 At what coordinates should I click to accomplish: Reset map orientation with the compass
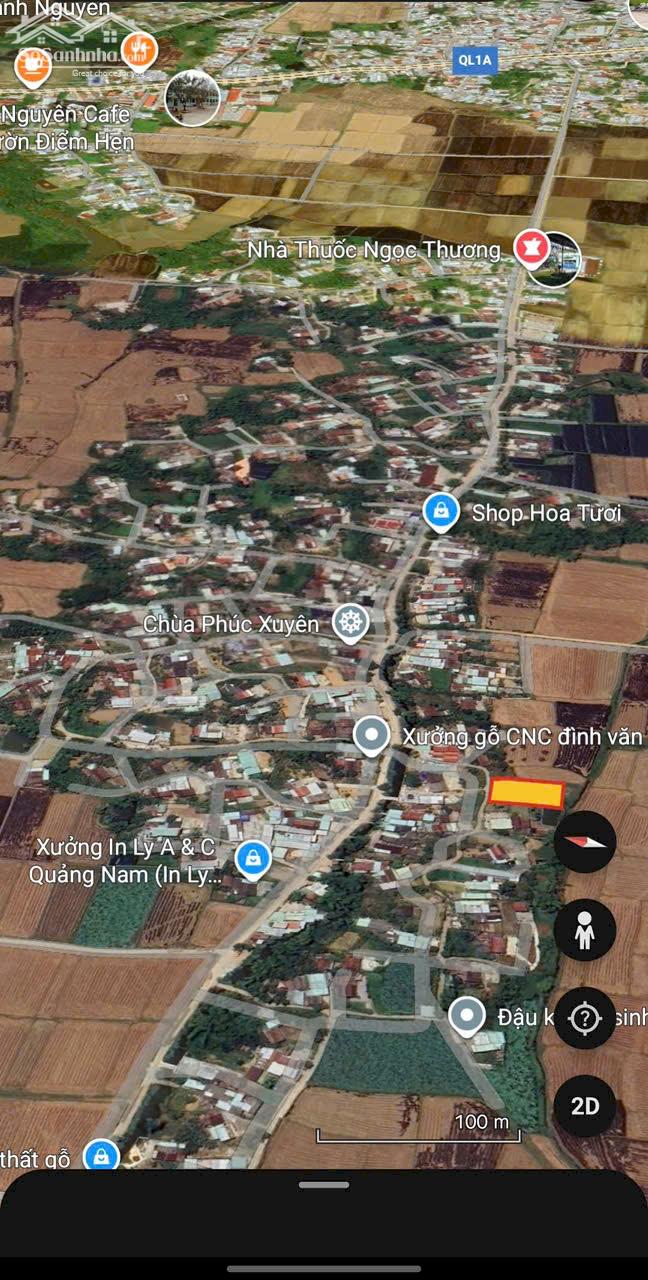pyautogui.click(x=585, y=841)
